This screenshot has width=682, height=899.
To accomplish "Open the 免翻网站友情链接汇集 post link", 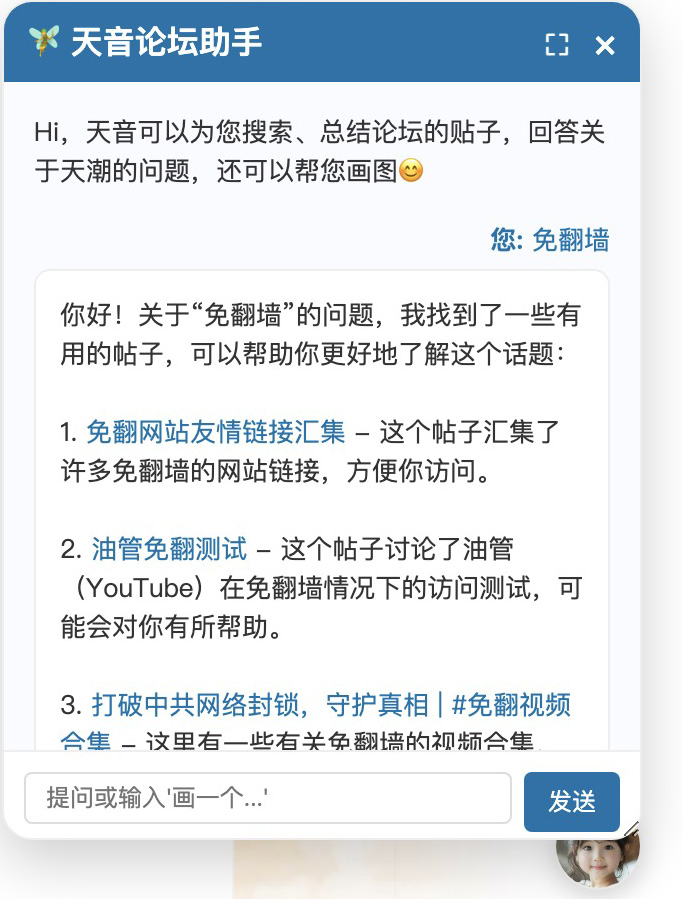I will [216, 432].
